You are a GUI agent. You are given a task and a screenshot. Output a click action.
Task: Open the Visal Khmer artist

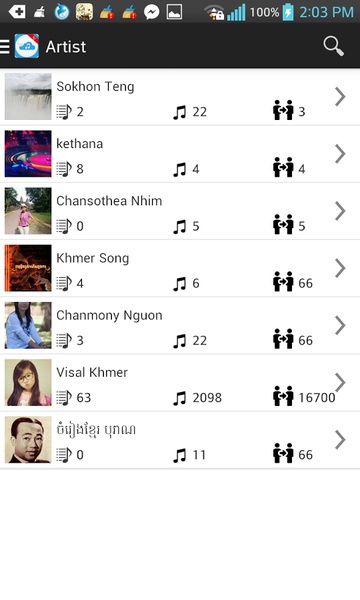[x=180, y=382]
